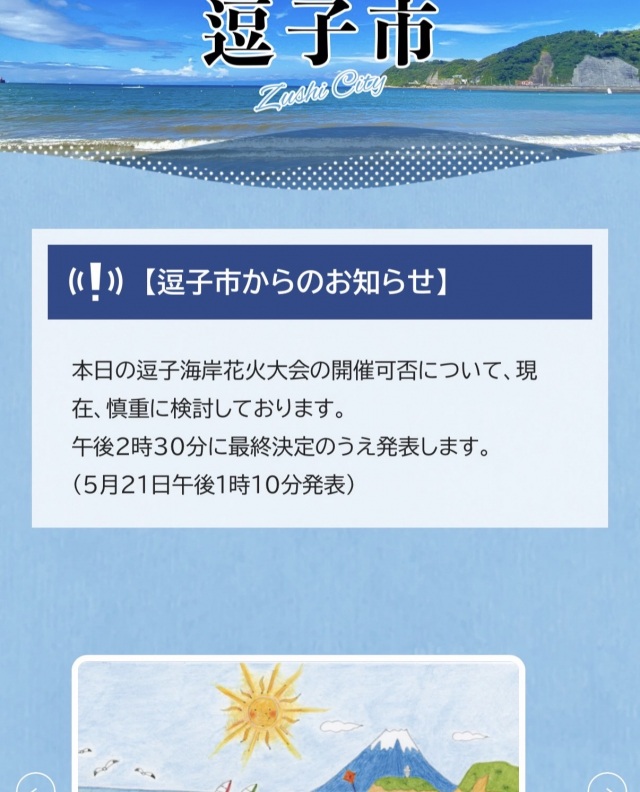
Task: Open the Mt. Fuji drawing carousel card
Action: coord(299,724)
